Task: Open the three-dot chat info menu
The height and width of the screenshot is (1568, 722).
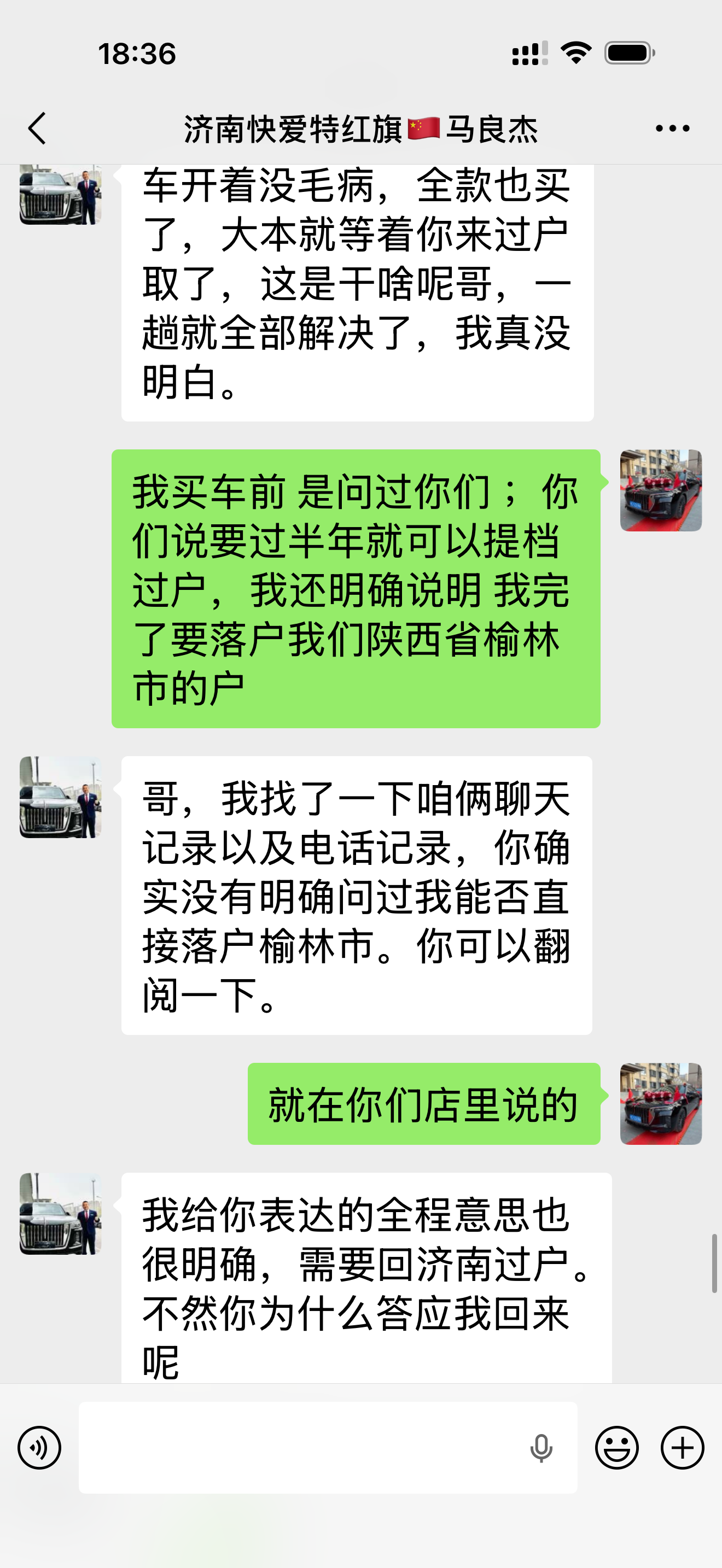Action: tap(672, 128)
